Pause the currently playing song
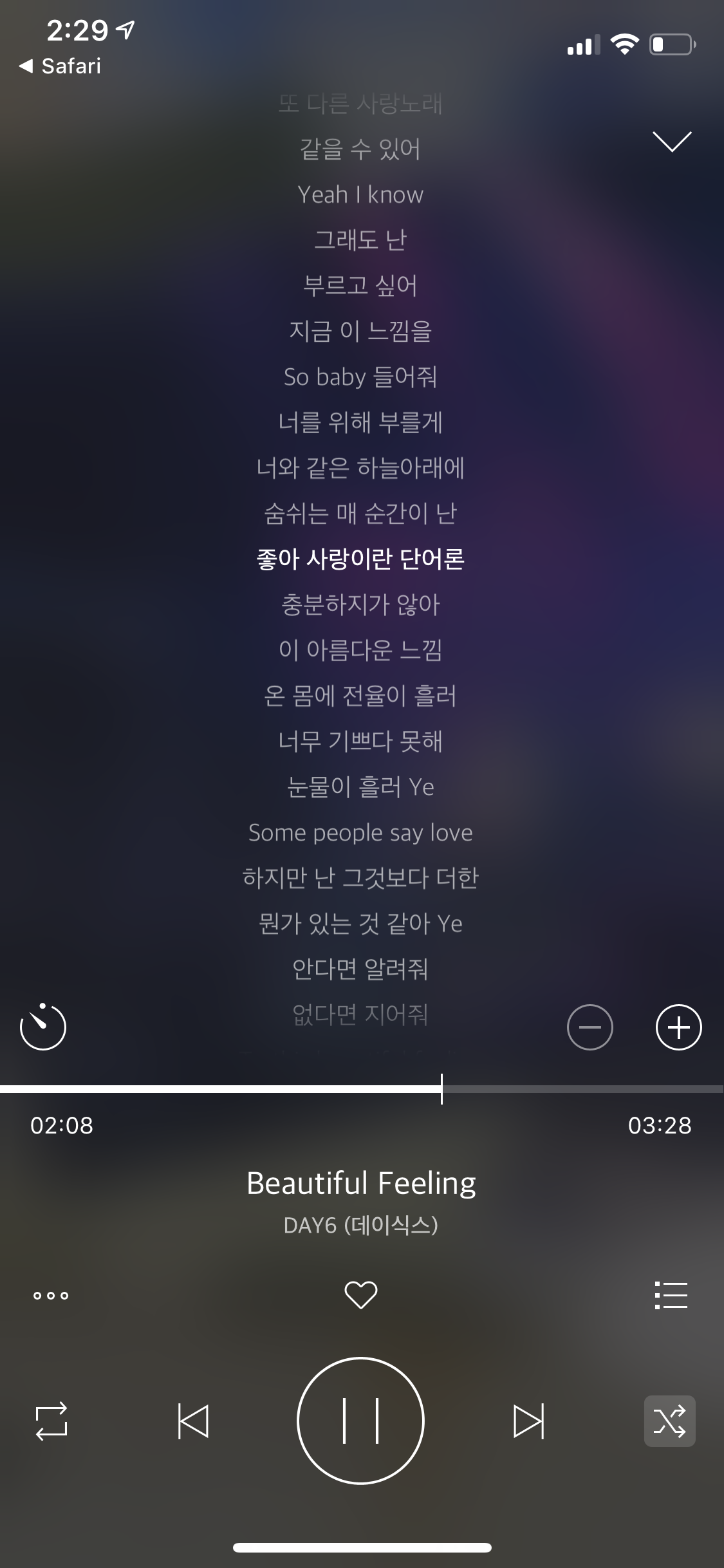724x1568 pixels. coord(362,1420)
